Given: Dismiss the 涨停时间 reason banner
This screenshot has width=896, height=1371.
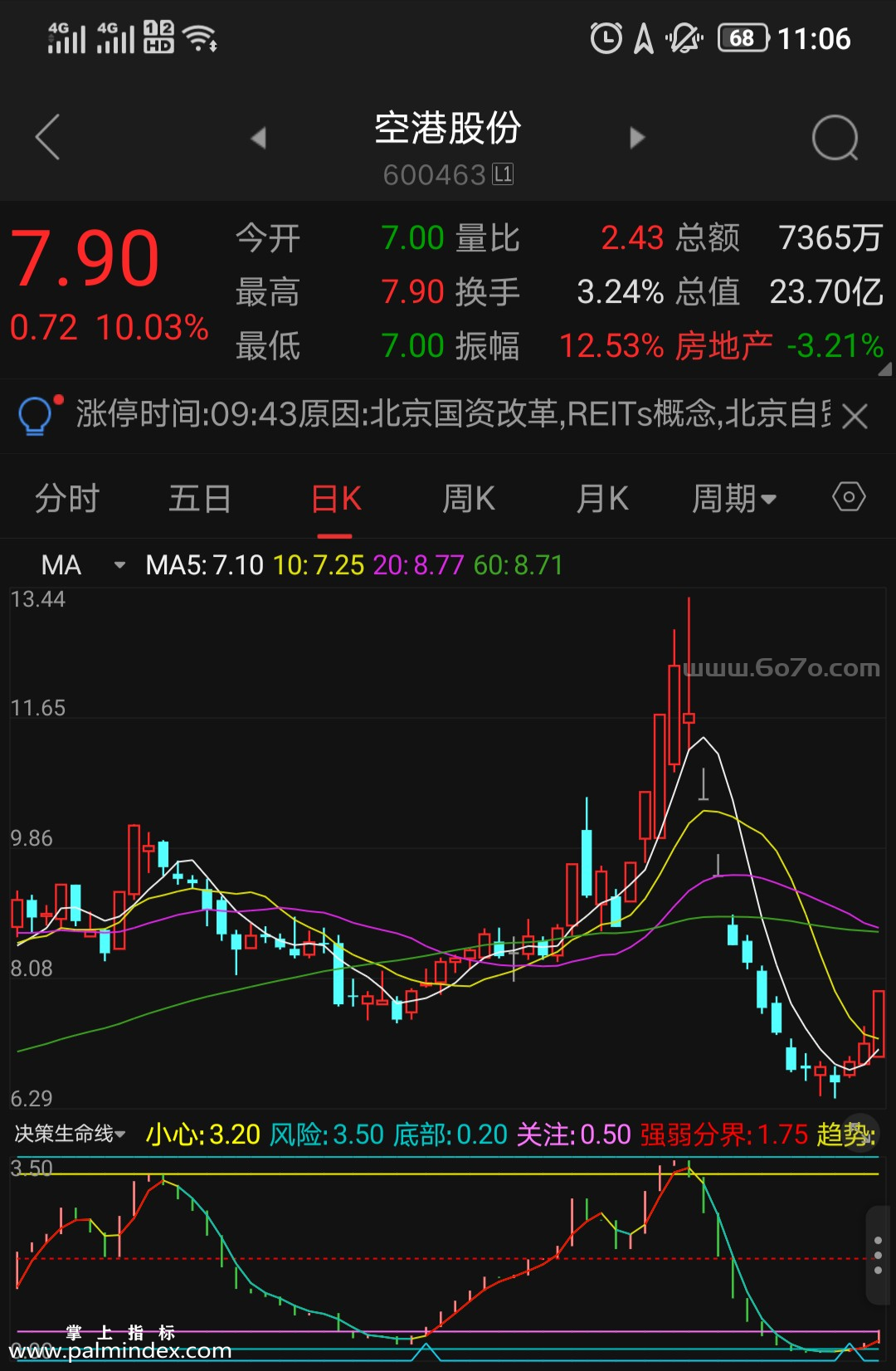Looking at the screenshot, I should click(855, 416).
